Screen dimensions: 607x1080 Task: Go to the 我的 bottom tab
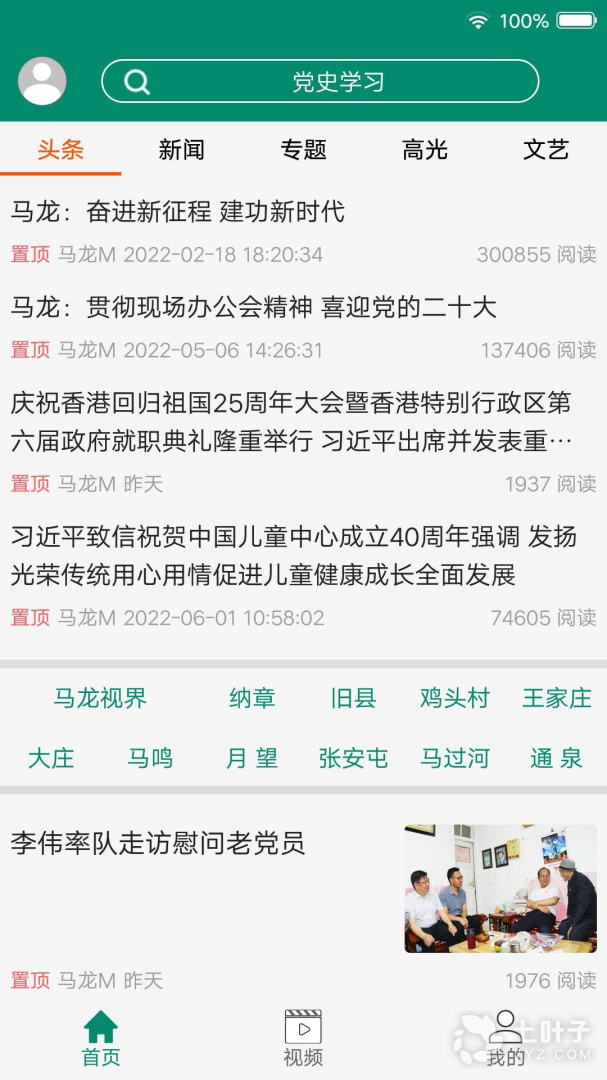[x=506, y=1040]
